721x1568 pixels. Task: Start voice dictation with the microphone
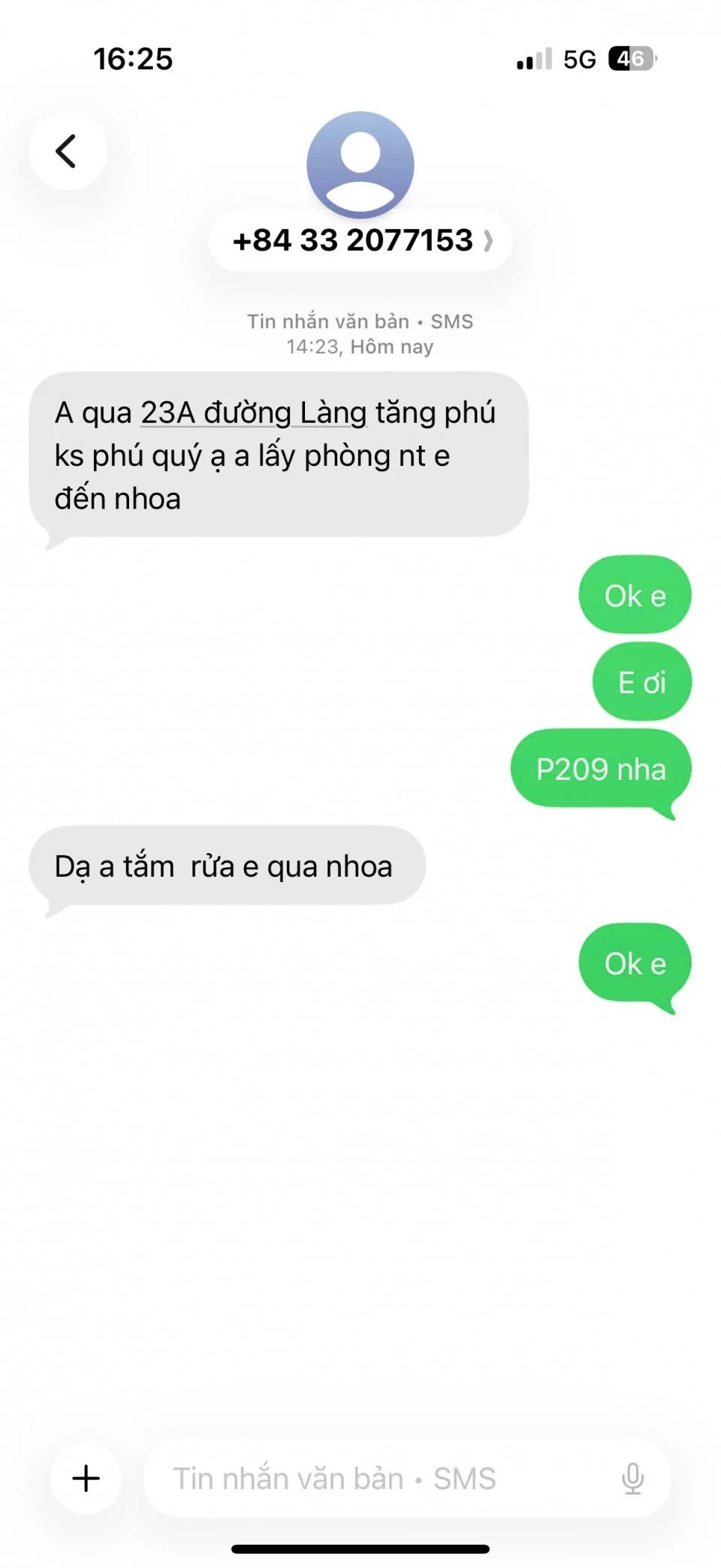632,1478
